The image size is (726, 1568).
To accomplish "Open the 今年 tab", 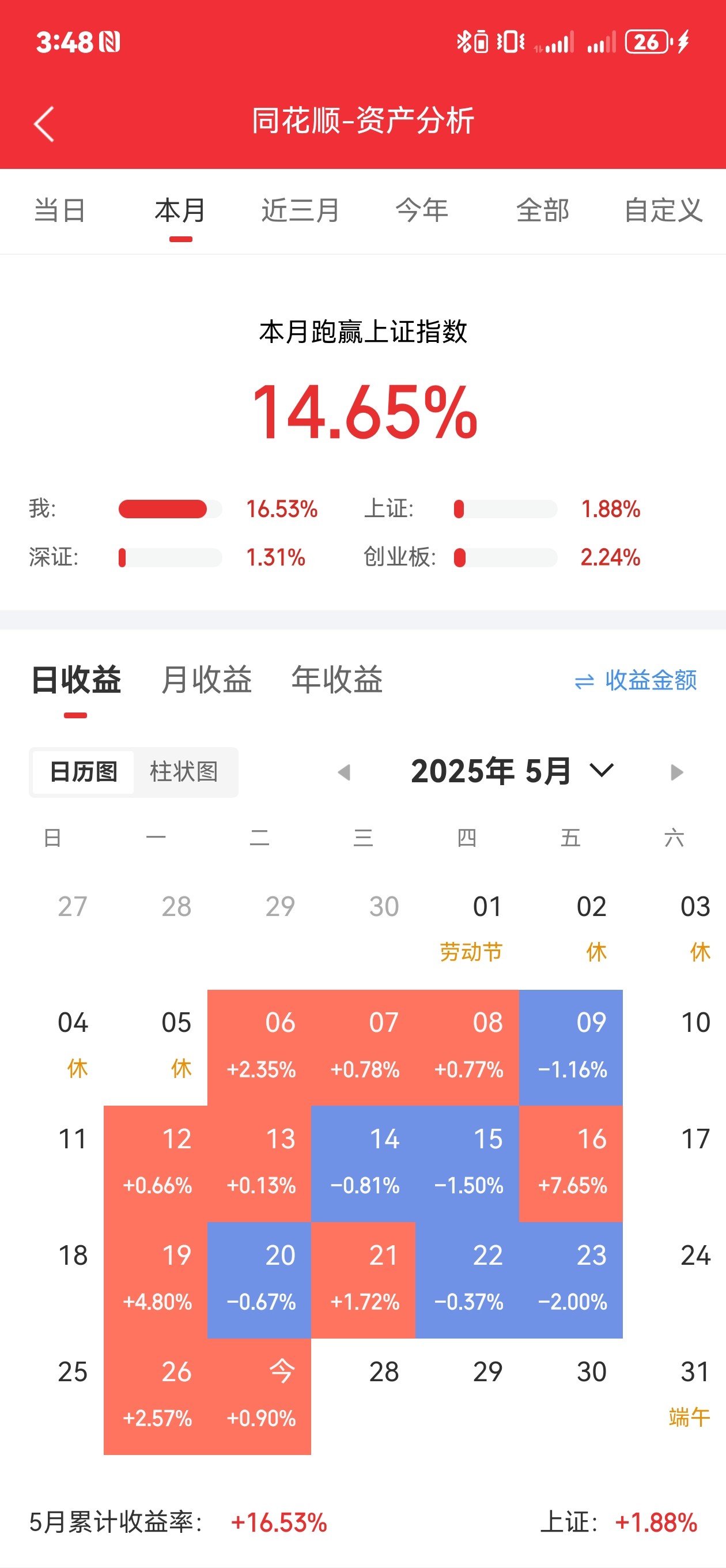I will point(422,210).
